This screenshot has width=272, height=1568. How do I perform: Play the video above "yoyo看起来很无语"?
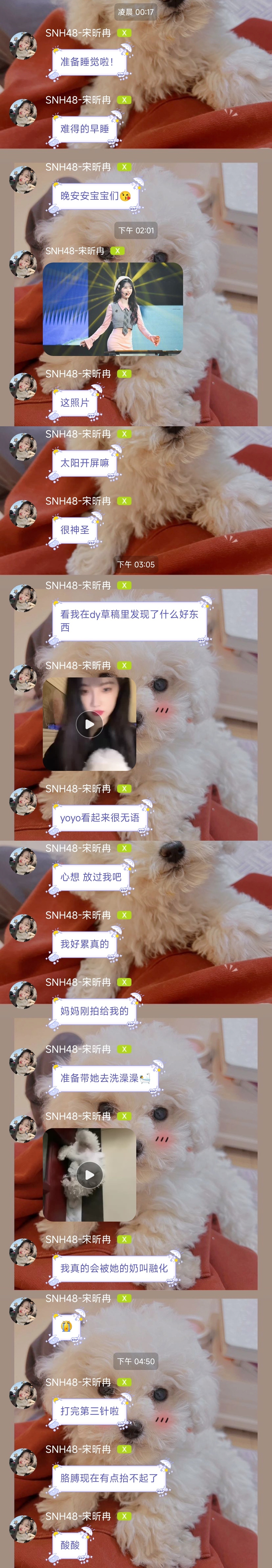pyautogui.click(x=89, y=724)
